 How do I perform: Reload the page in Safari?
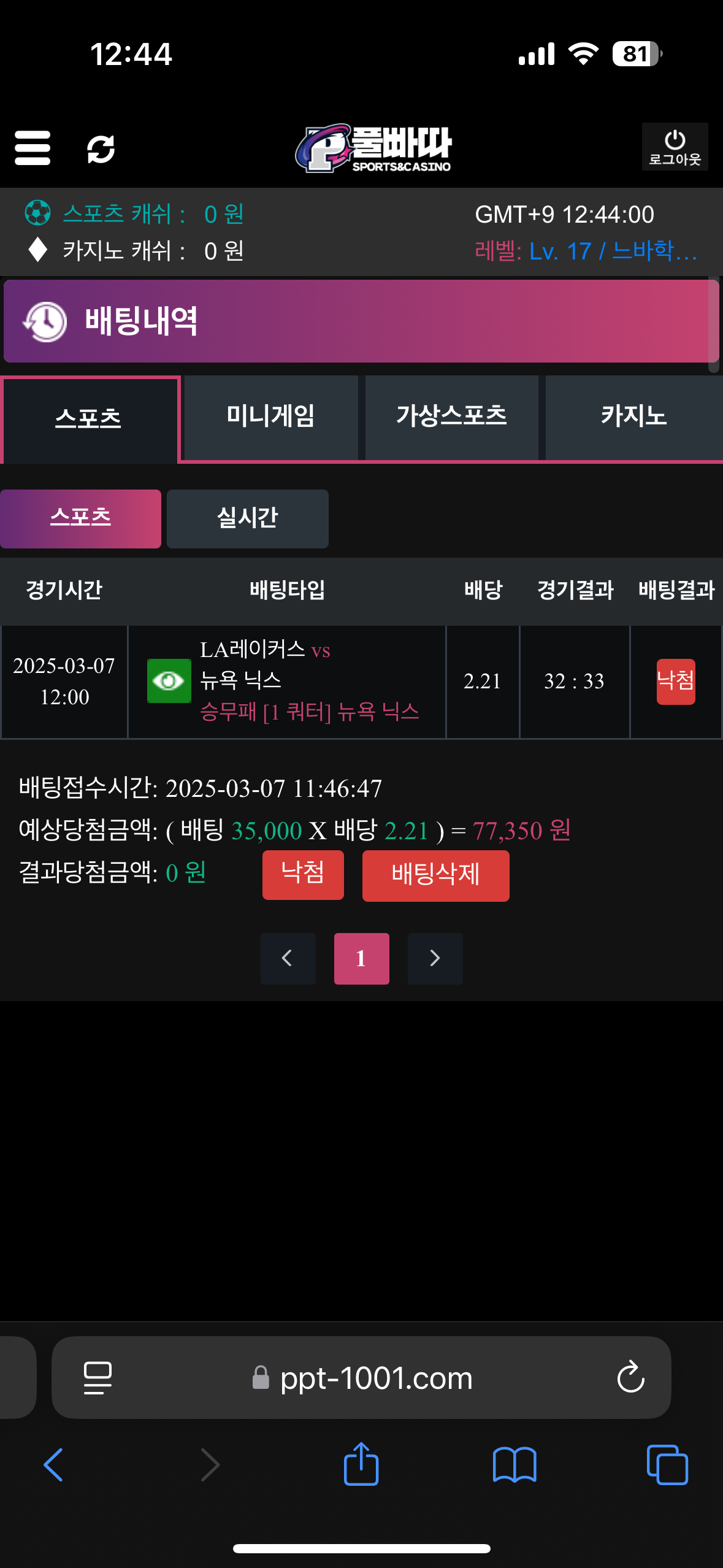[x=630, y=1378]
